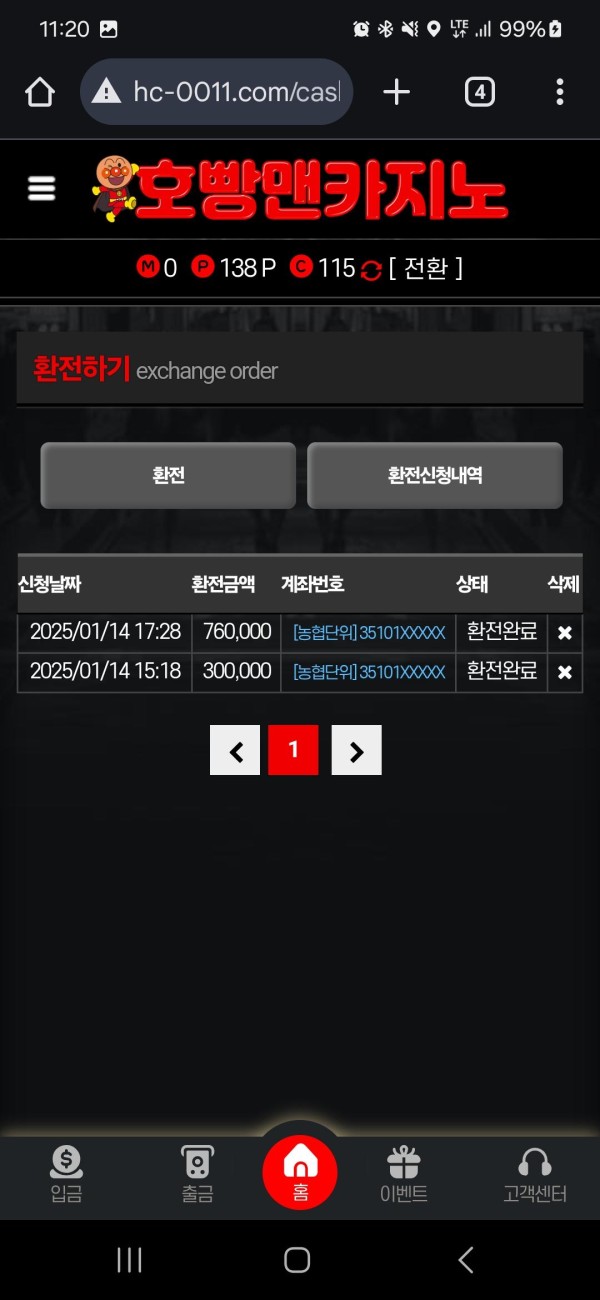Open the hamburger drawer menu
Screen dimensions: 600x1300
42,188
